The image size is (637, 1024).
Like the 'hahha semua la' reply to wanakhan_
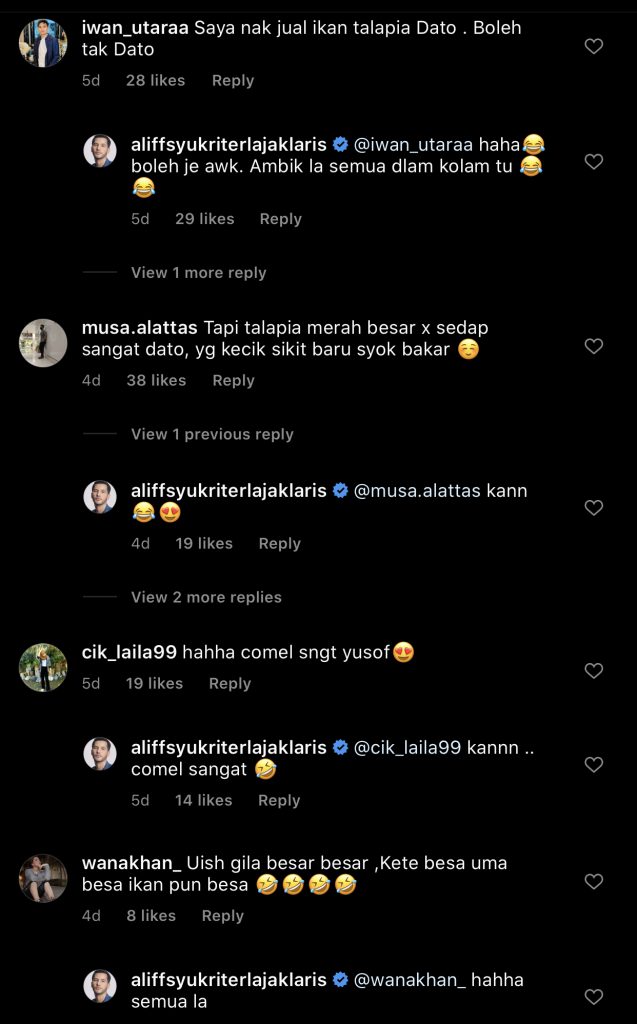[593, 997]
